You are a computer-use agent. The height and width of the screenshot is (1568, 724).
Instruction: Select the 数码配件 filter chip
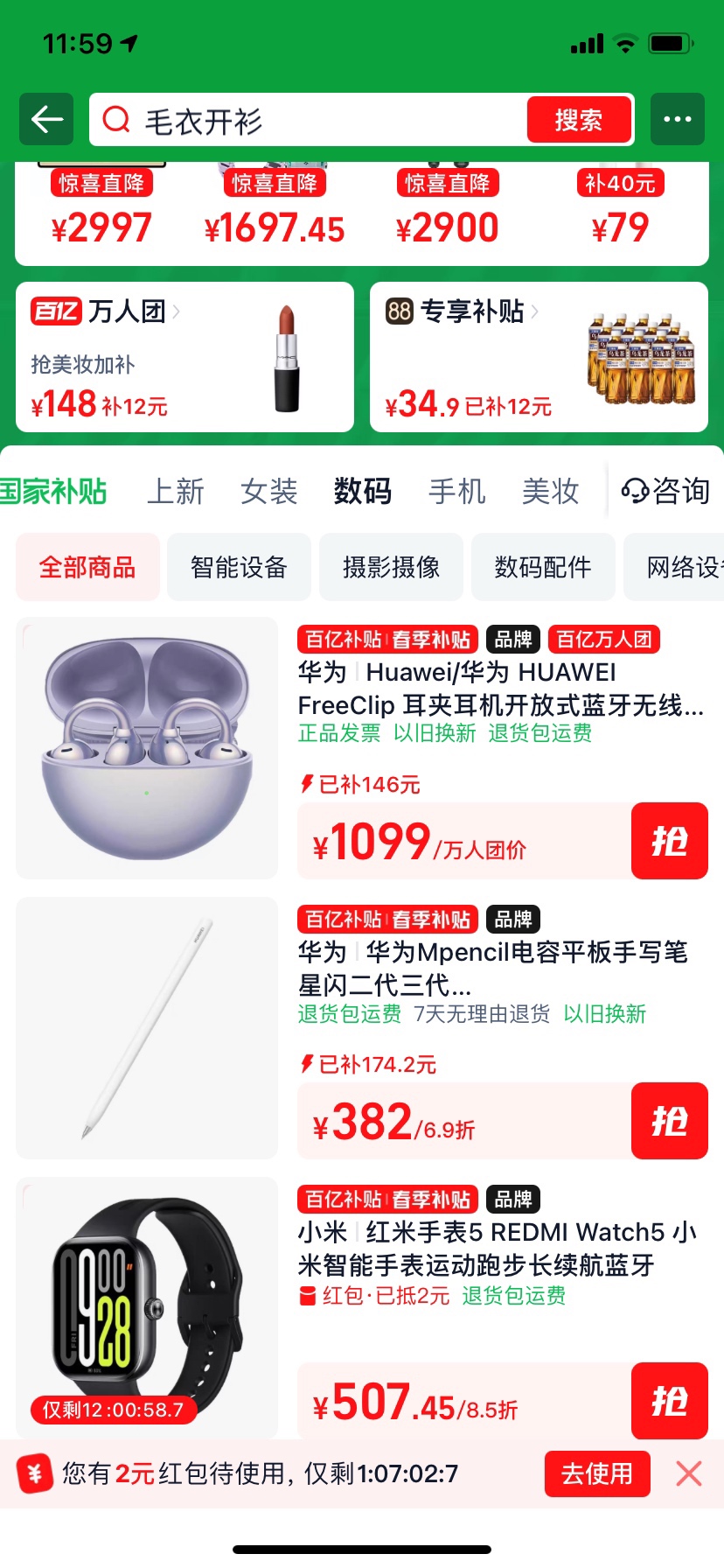point(543,567)
